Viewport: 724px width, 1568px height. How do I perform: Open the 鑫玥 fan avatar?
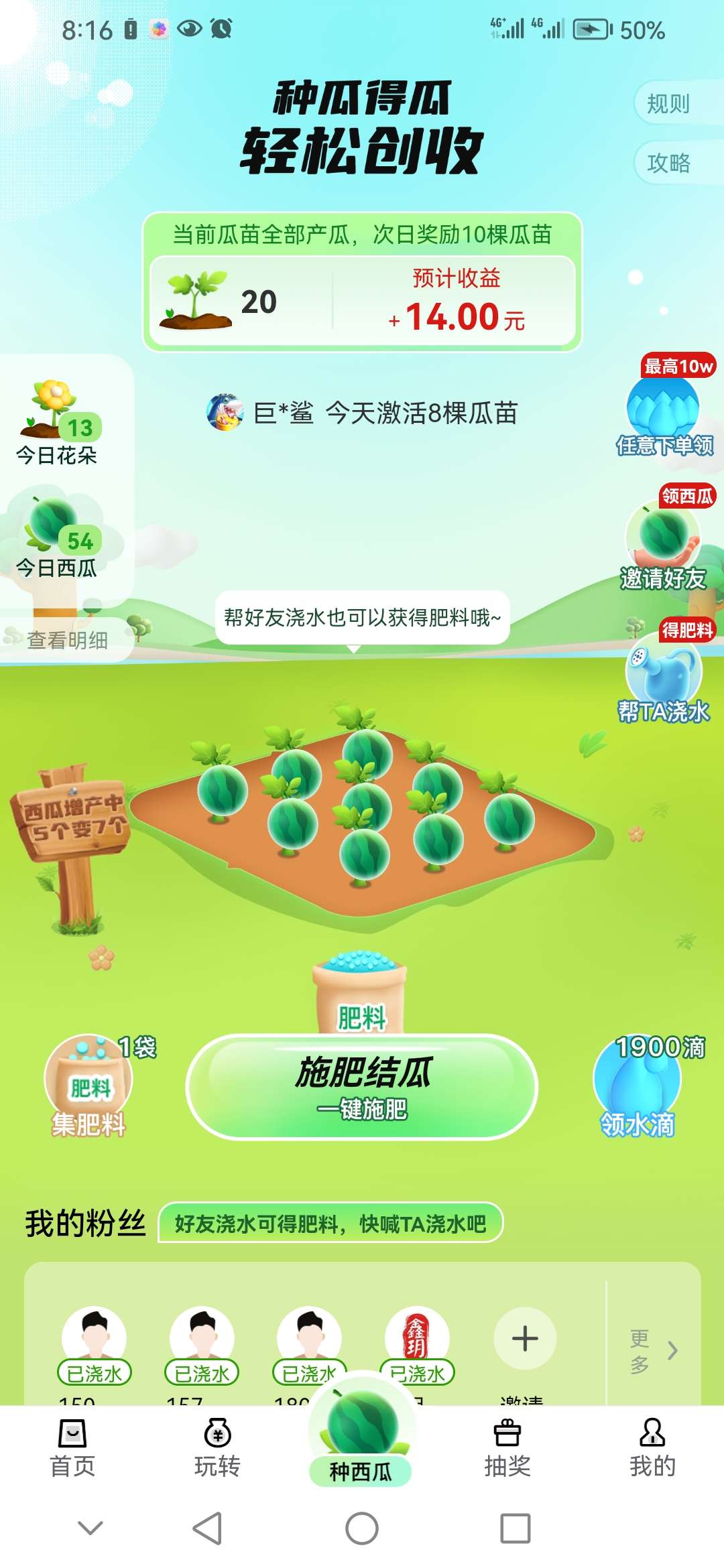417,1339
